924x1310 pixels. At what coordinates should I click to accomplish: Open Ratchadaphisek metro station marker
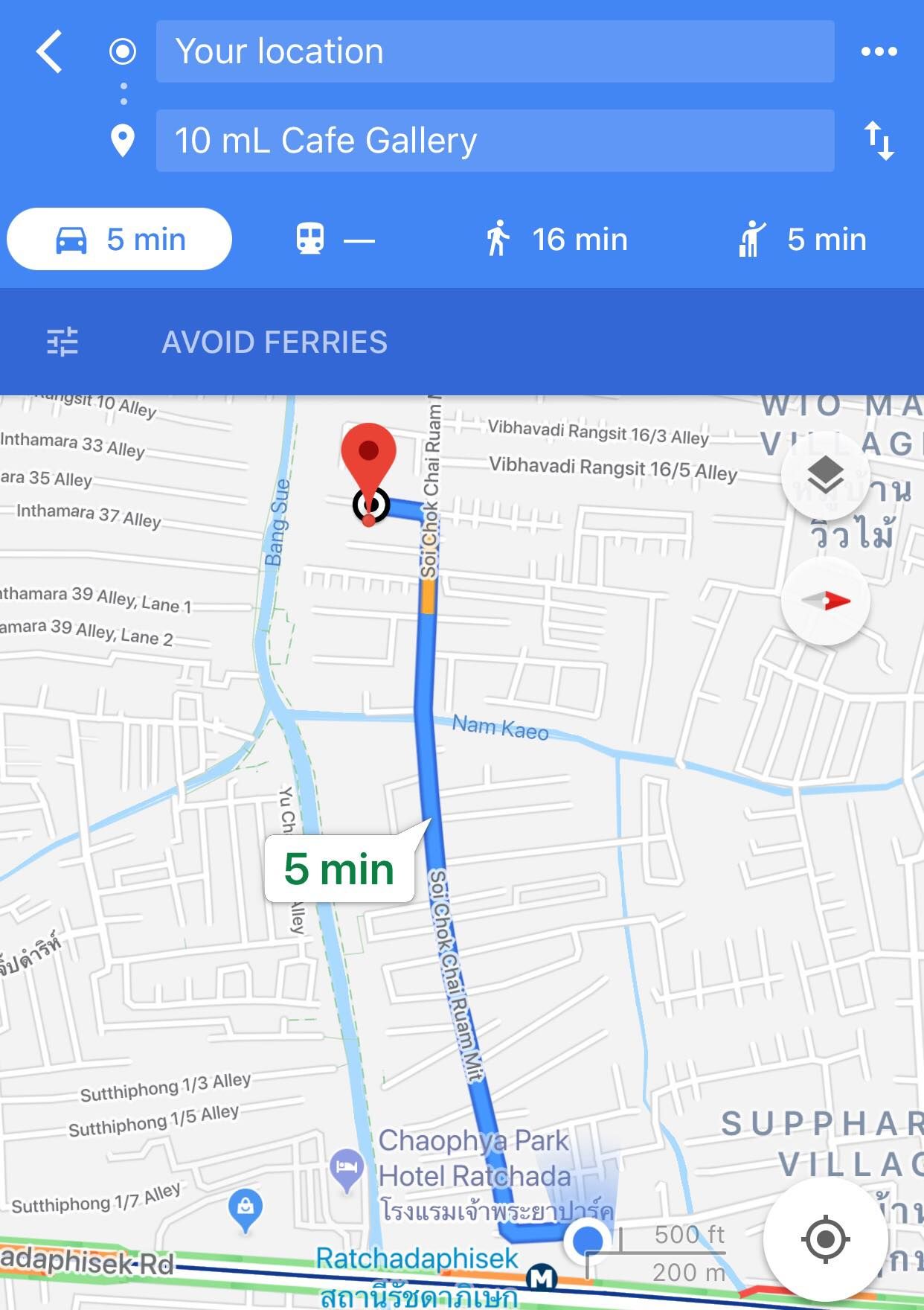tap(541, 1279)
